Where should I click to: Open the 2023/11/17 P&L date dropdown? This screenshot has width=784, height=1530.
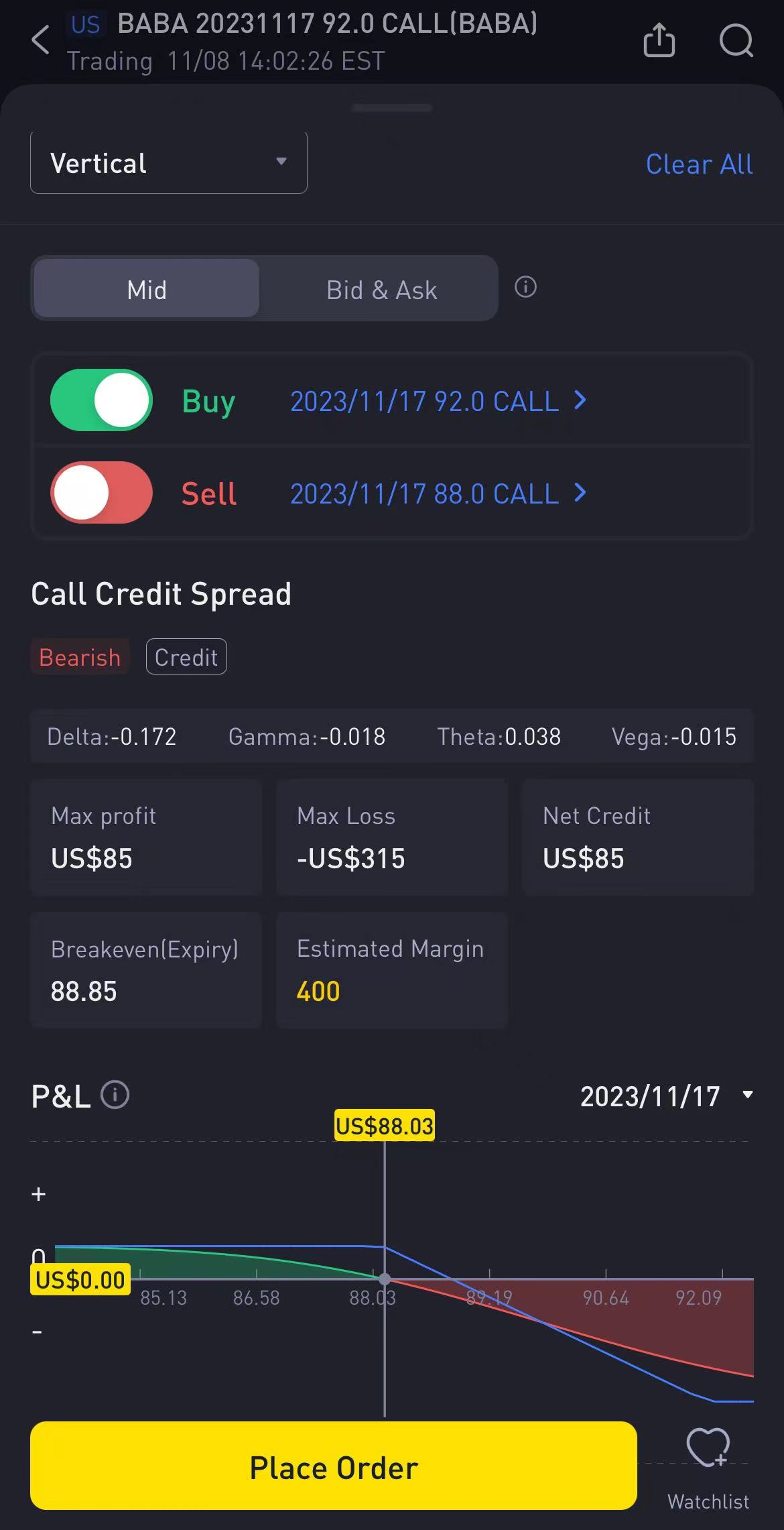coord(667,1096)
